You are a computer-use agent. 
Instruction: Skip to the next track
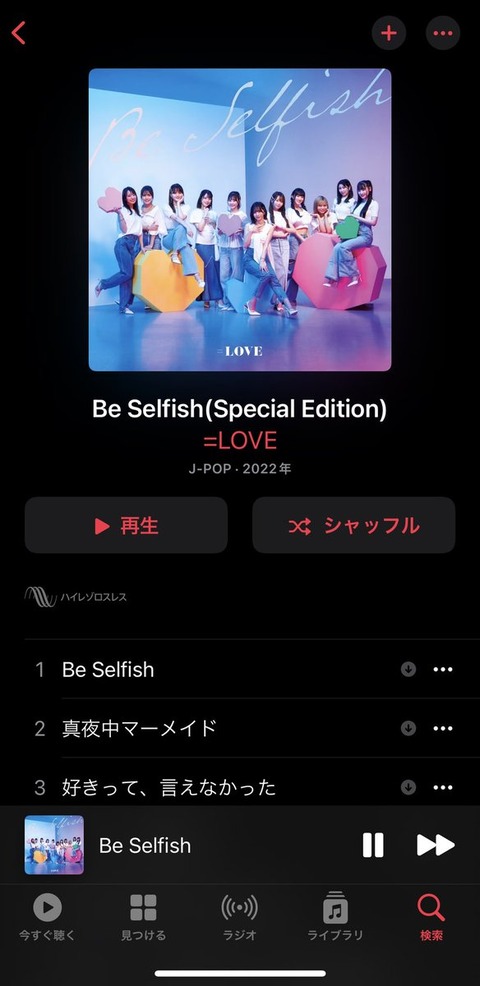click(435, 845)
